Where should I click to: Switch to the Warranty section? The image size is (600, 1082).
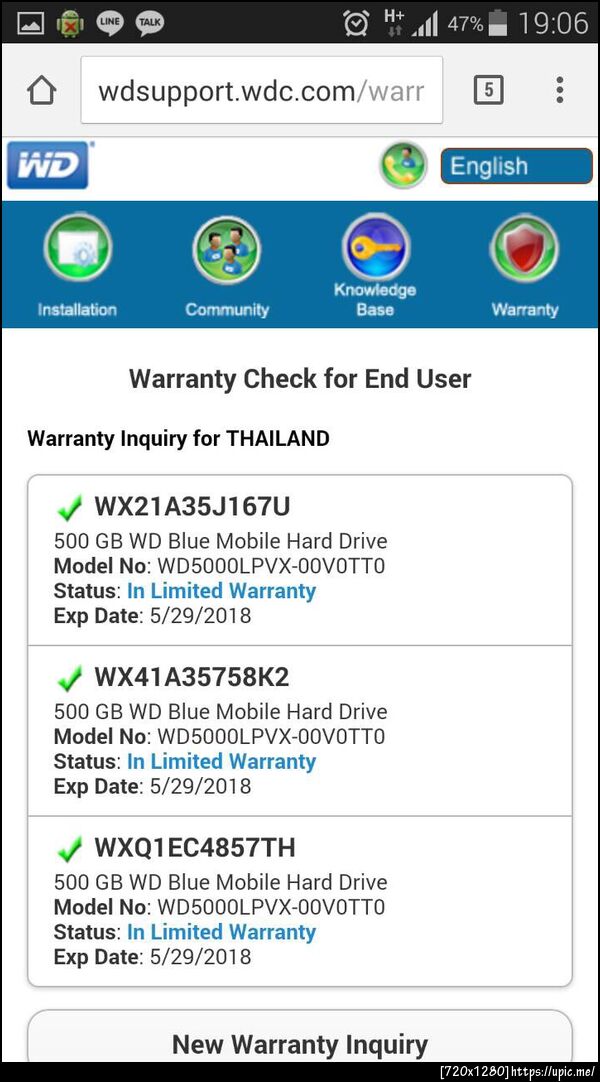(x=524, y=264)
